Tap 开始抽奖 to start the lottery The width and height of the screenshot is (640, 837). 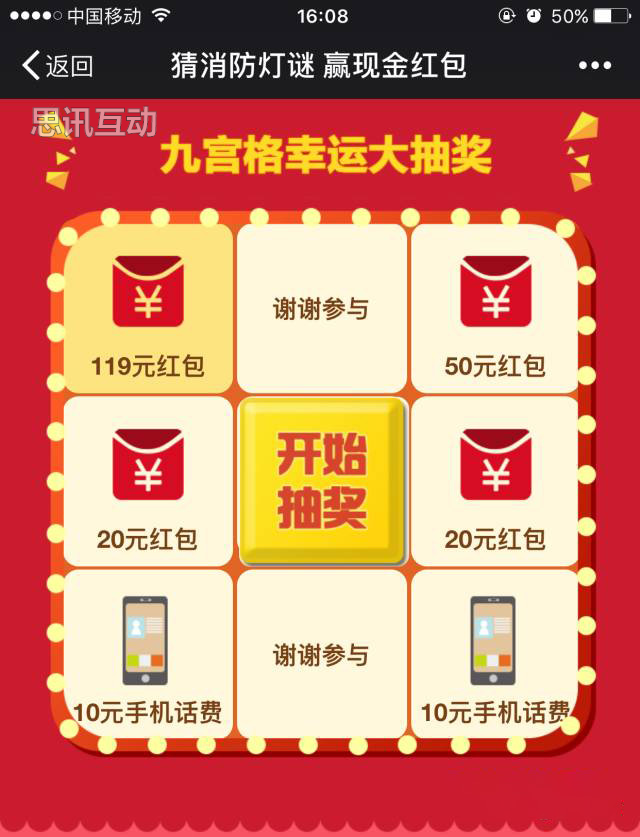point(322,481)
